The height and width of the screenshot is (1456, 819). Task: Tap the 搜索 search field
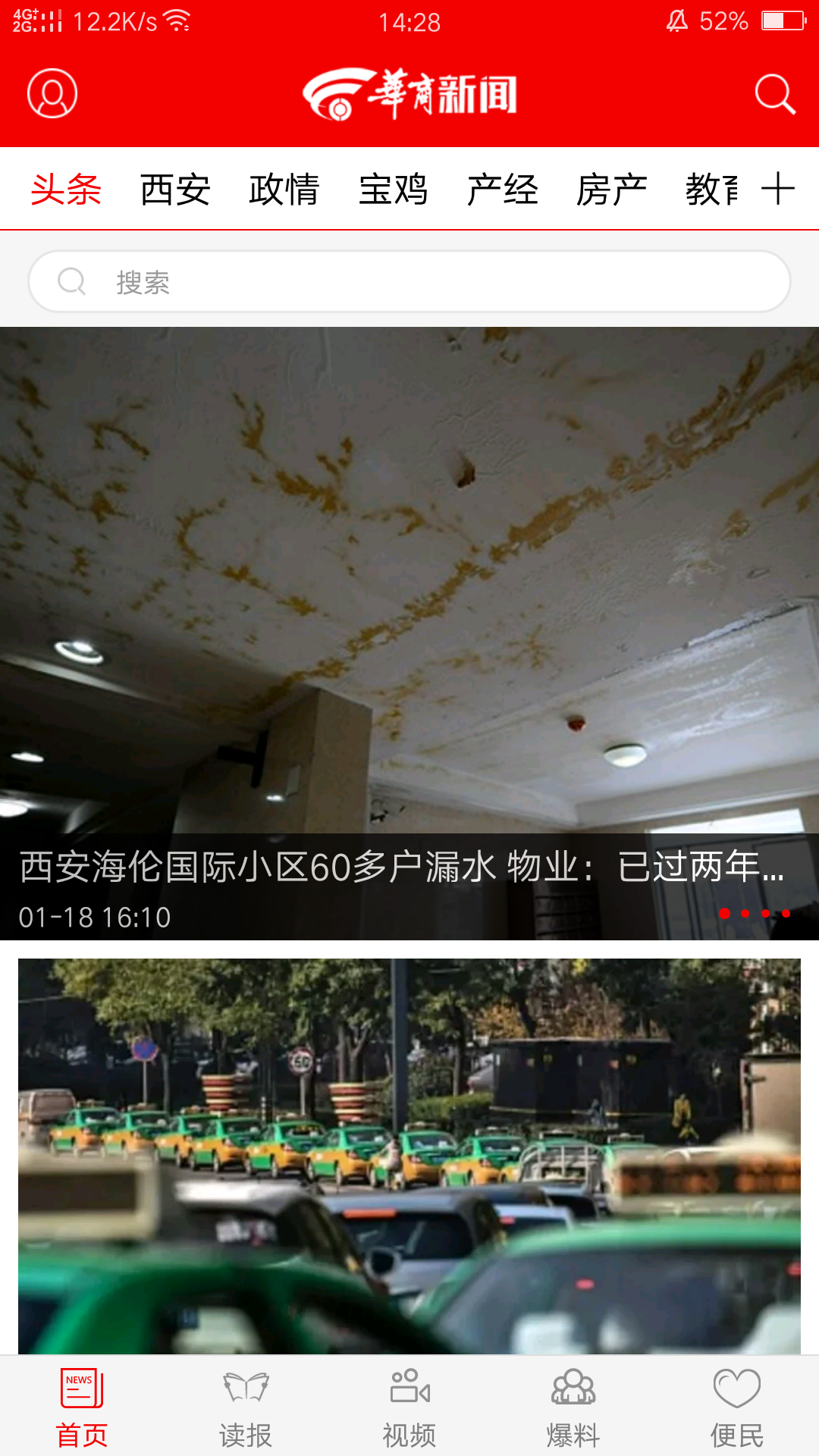[x=409, y=281]
